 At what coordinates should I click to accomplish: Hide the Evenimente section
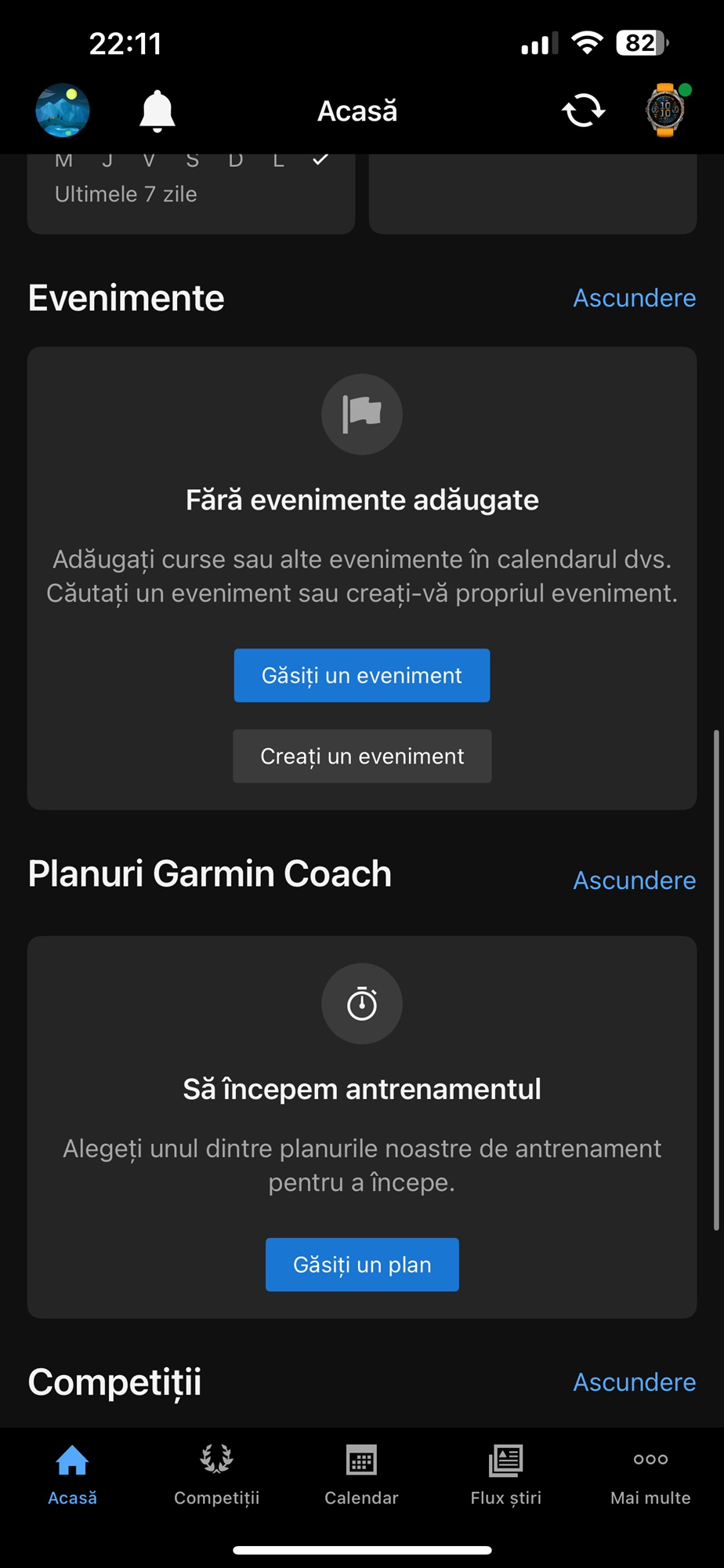click(634, 298)
